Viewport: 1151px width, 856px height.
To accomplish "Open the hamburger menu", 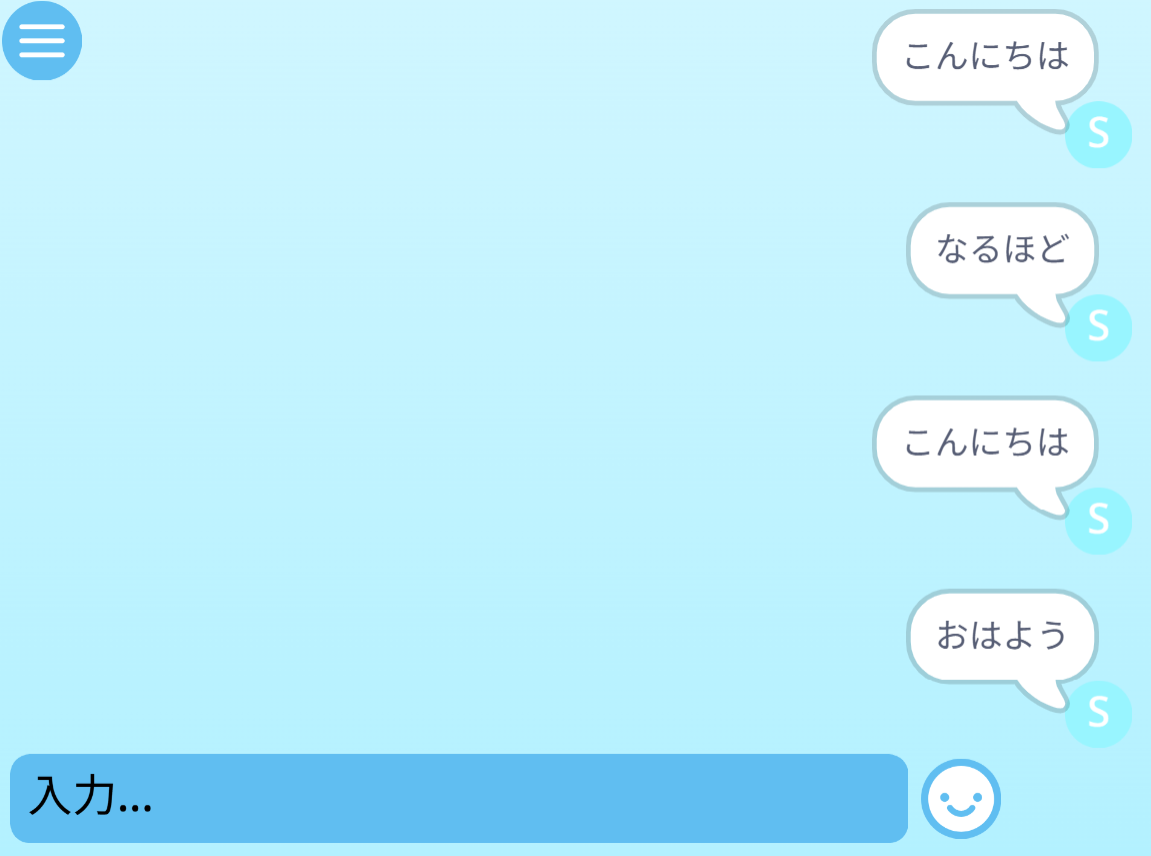I will [x=42, y=41].
